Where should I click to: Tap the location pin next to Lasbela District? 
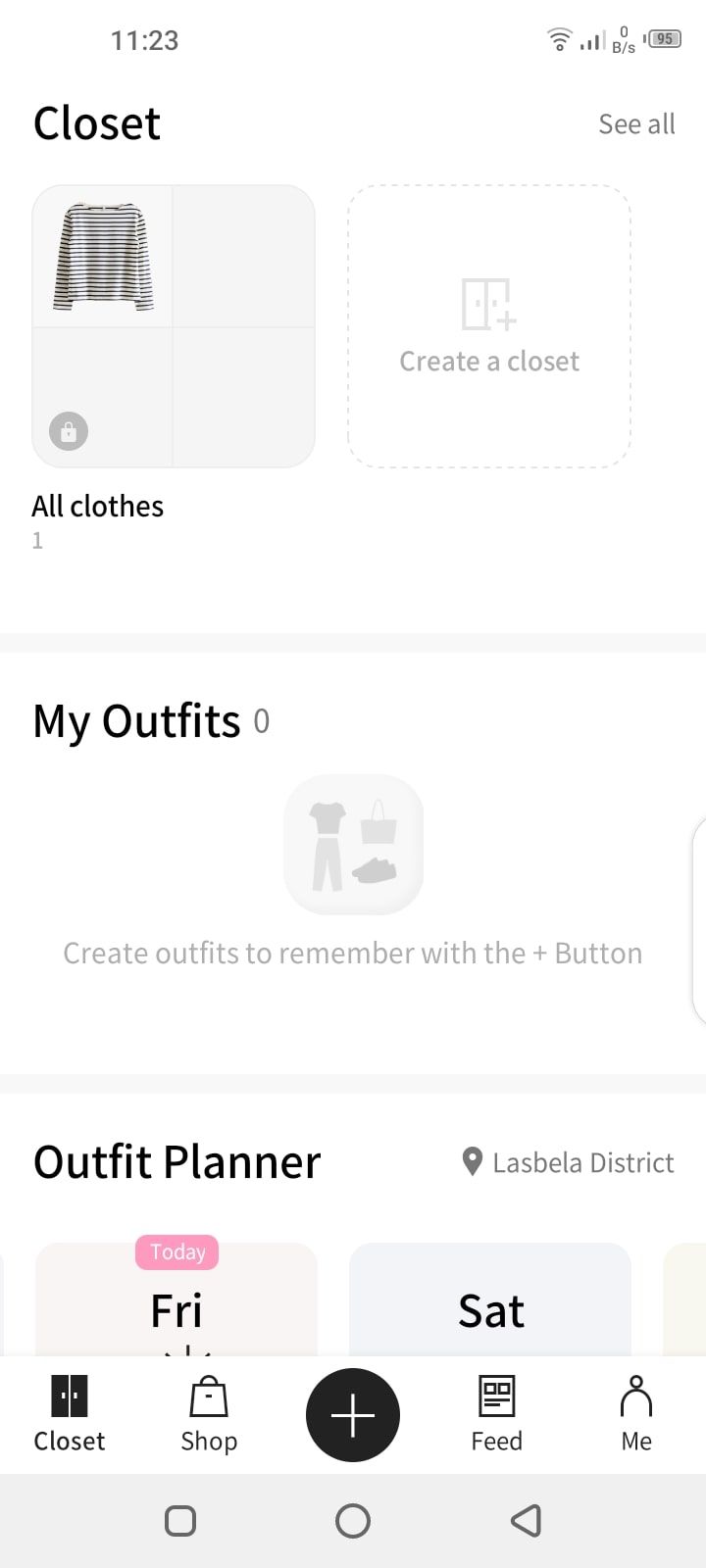[x=474, y=1162]
